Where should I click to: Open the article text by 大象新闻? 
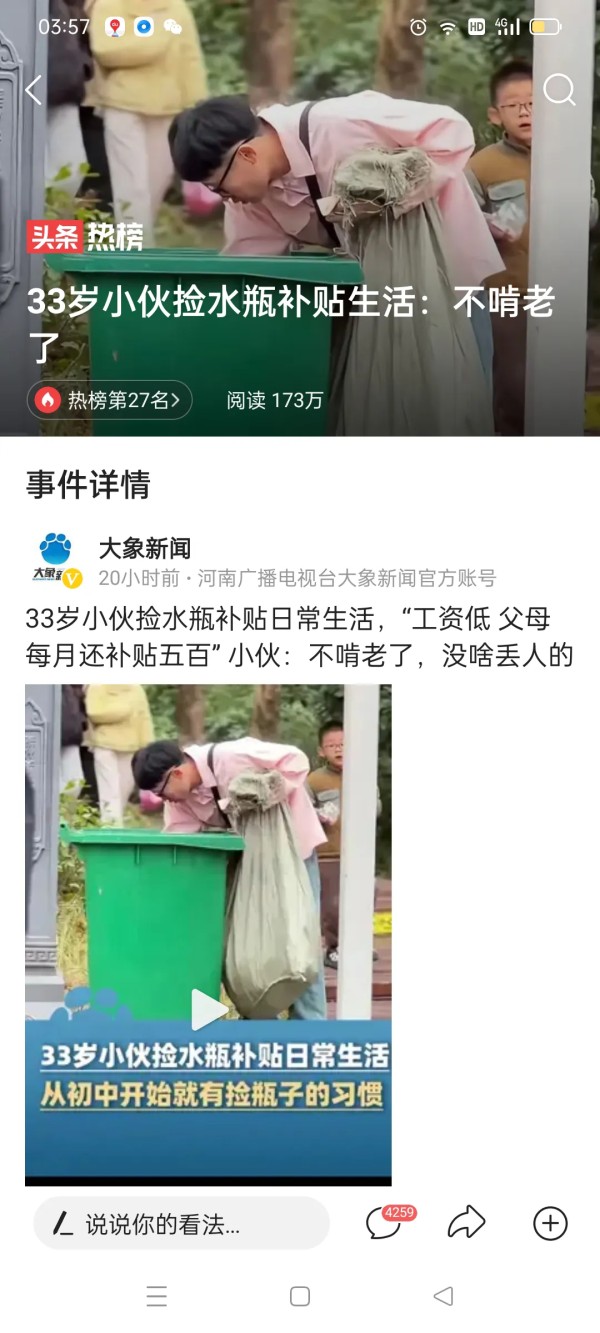pos(298,637)
